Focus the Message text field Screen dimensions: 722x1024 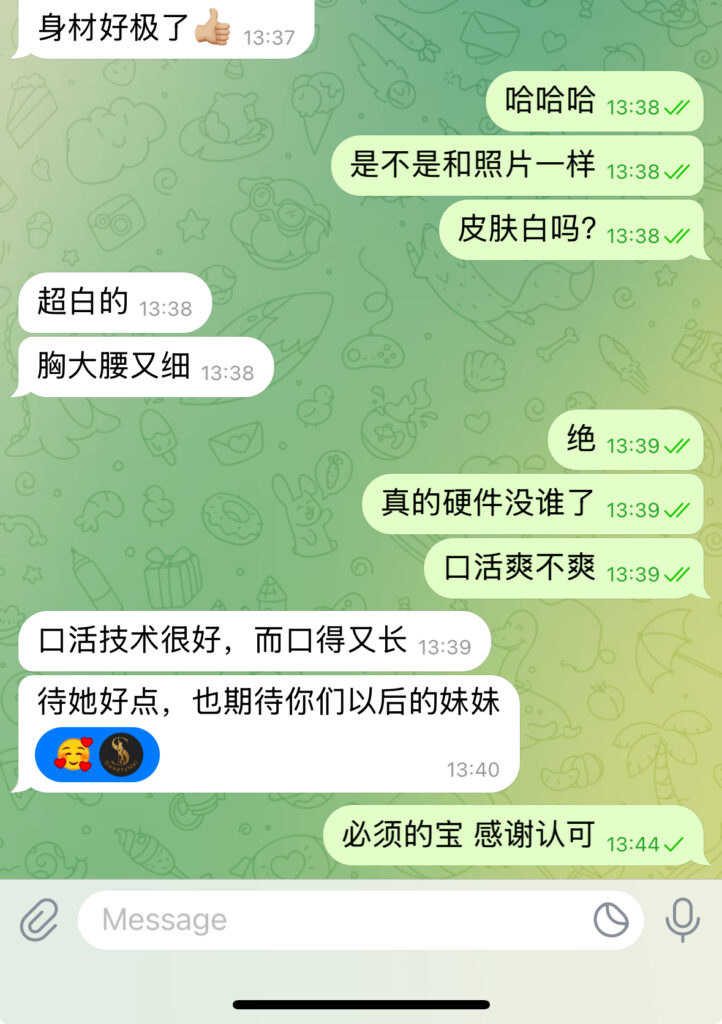[330, 920]
